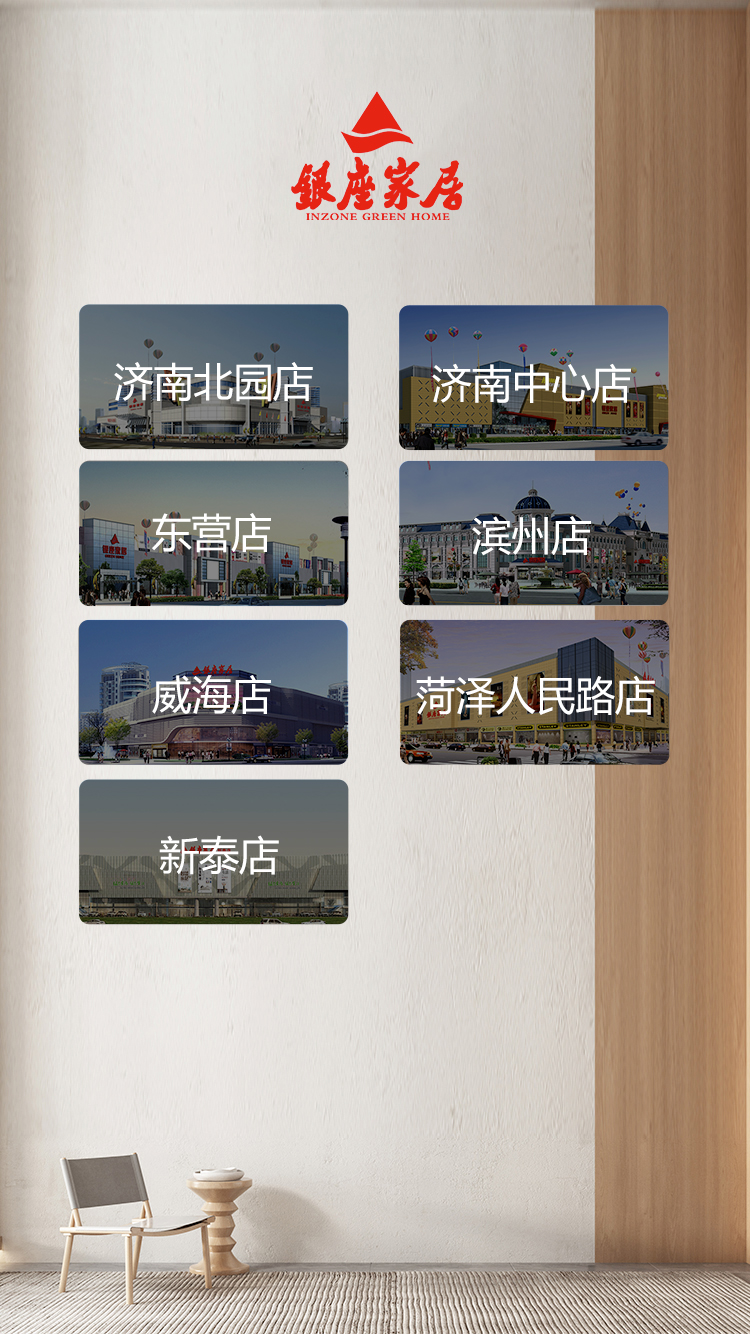
Task: Select the 菏泽人民路店 store tile
Action: (x=534, y=692)
